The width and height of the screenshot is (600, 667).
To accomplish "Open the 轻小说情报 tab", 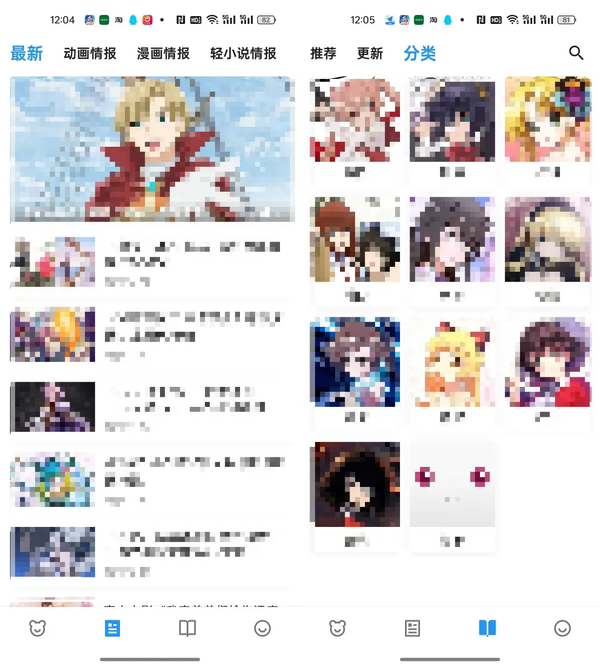I will [243, 54].
